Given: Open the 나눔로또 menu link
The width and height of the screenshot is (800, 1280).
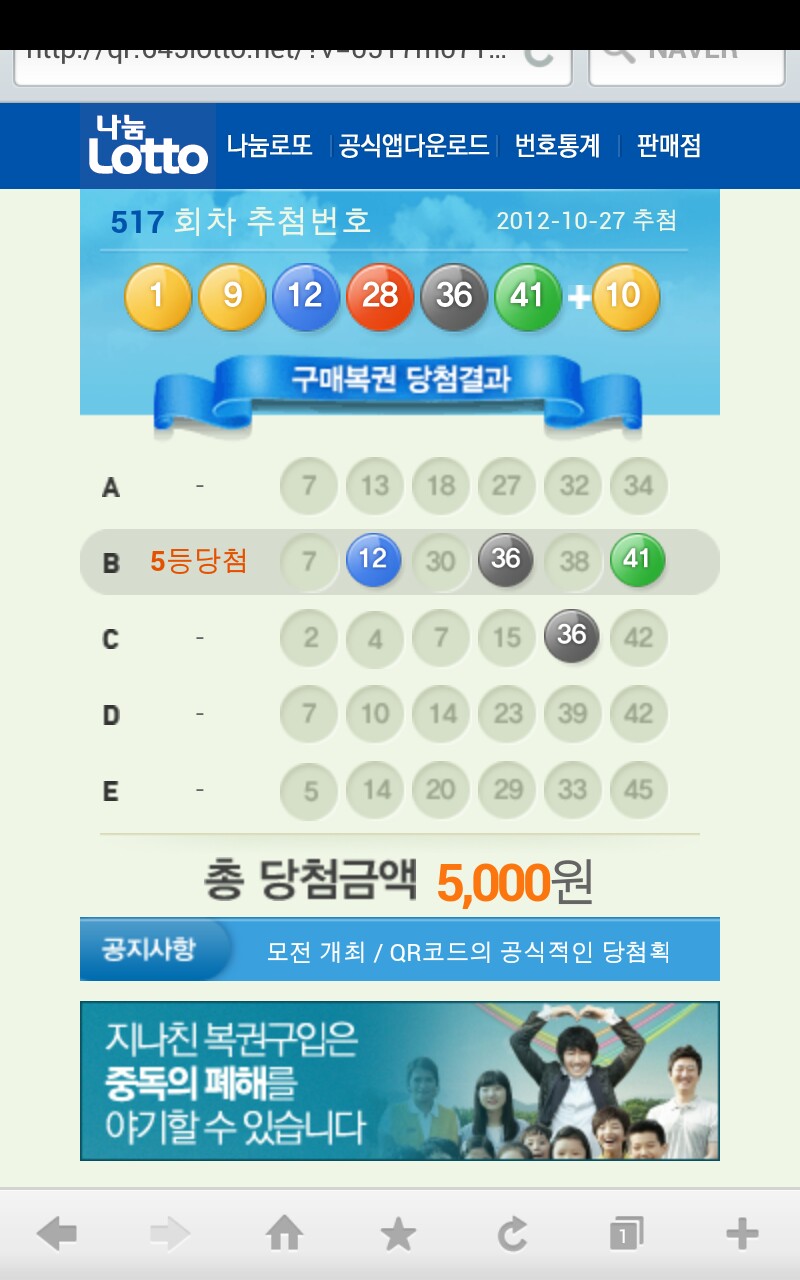Looking at the screenshot, I should pos(270,146).
